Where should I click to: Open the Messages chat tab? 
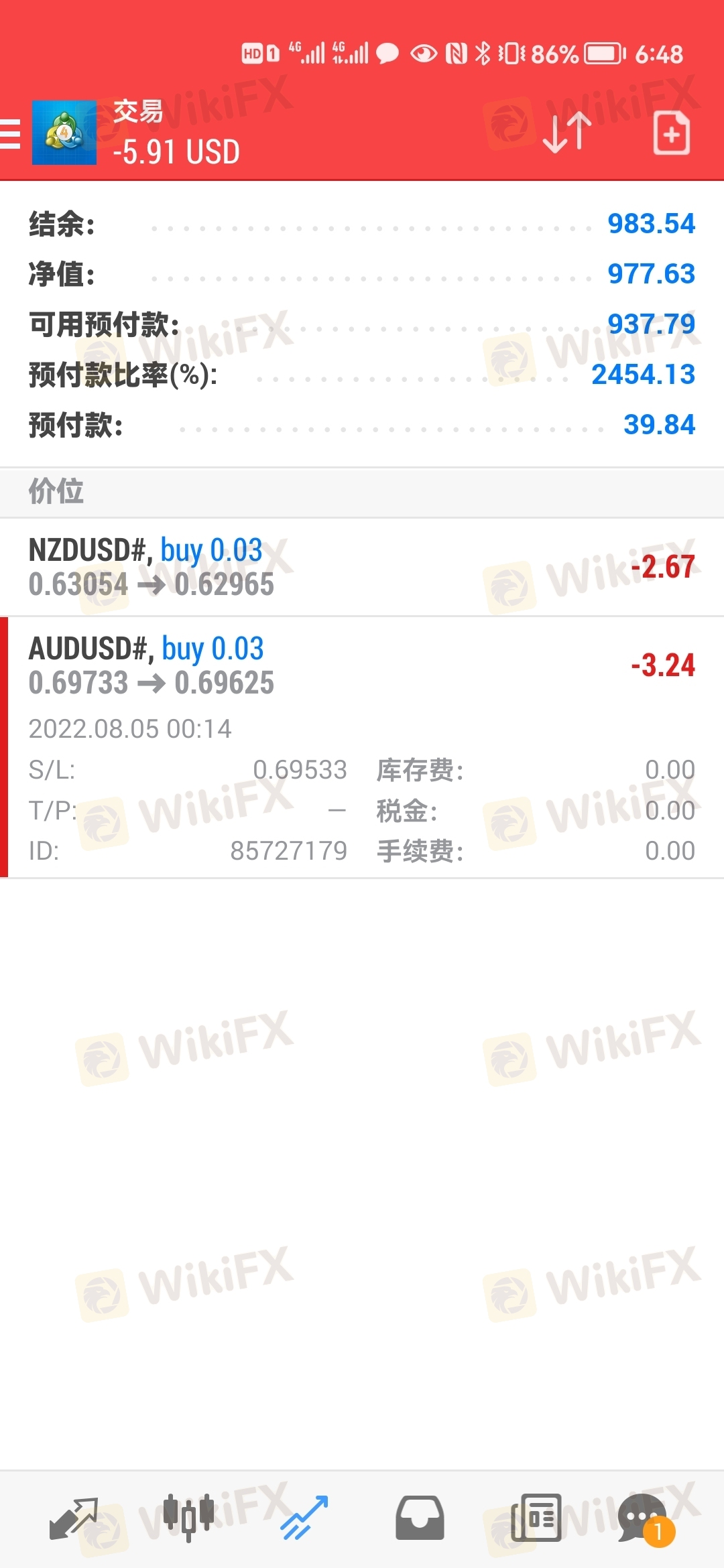(x=646, y=1519)
